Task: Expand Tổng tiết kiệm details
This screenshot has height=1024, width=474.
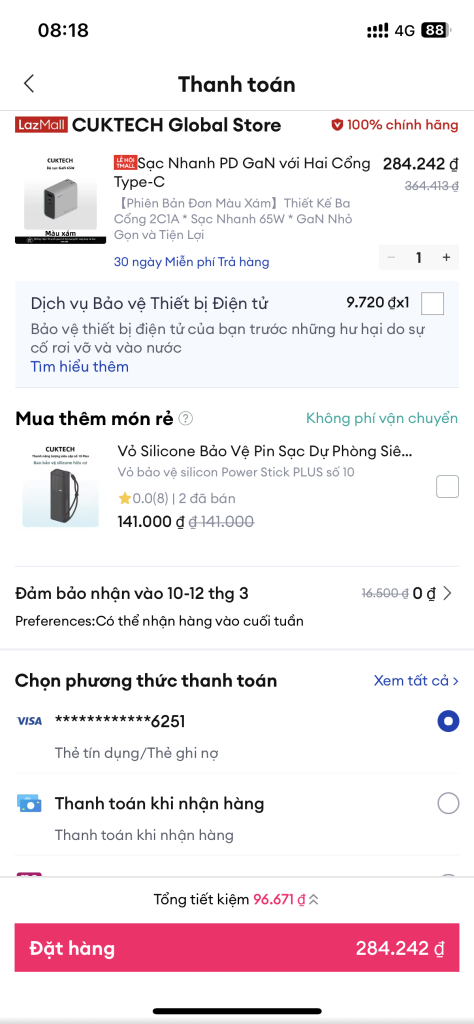Action: pyautogui.click(x=237, y=899)
